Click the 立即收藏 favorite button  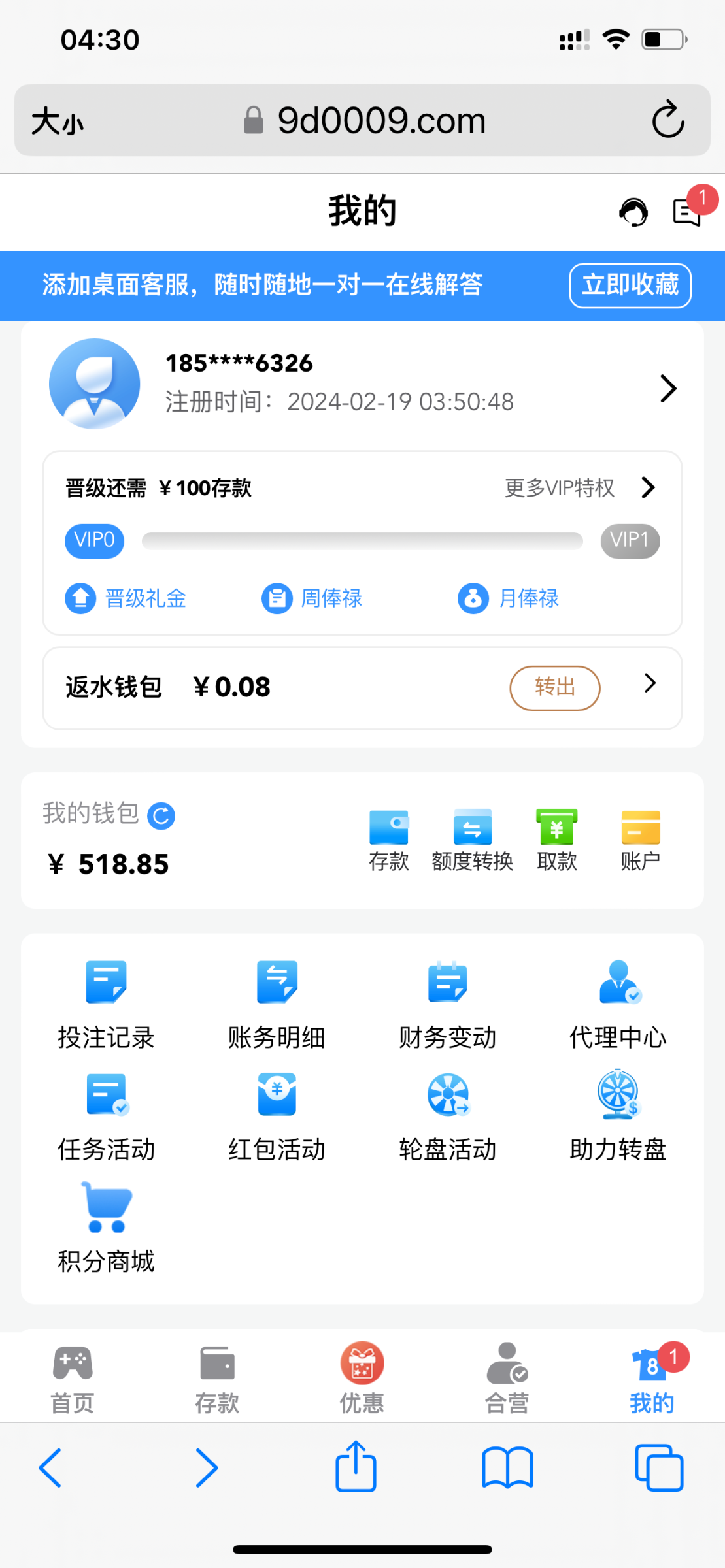[x=630, y=285]
